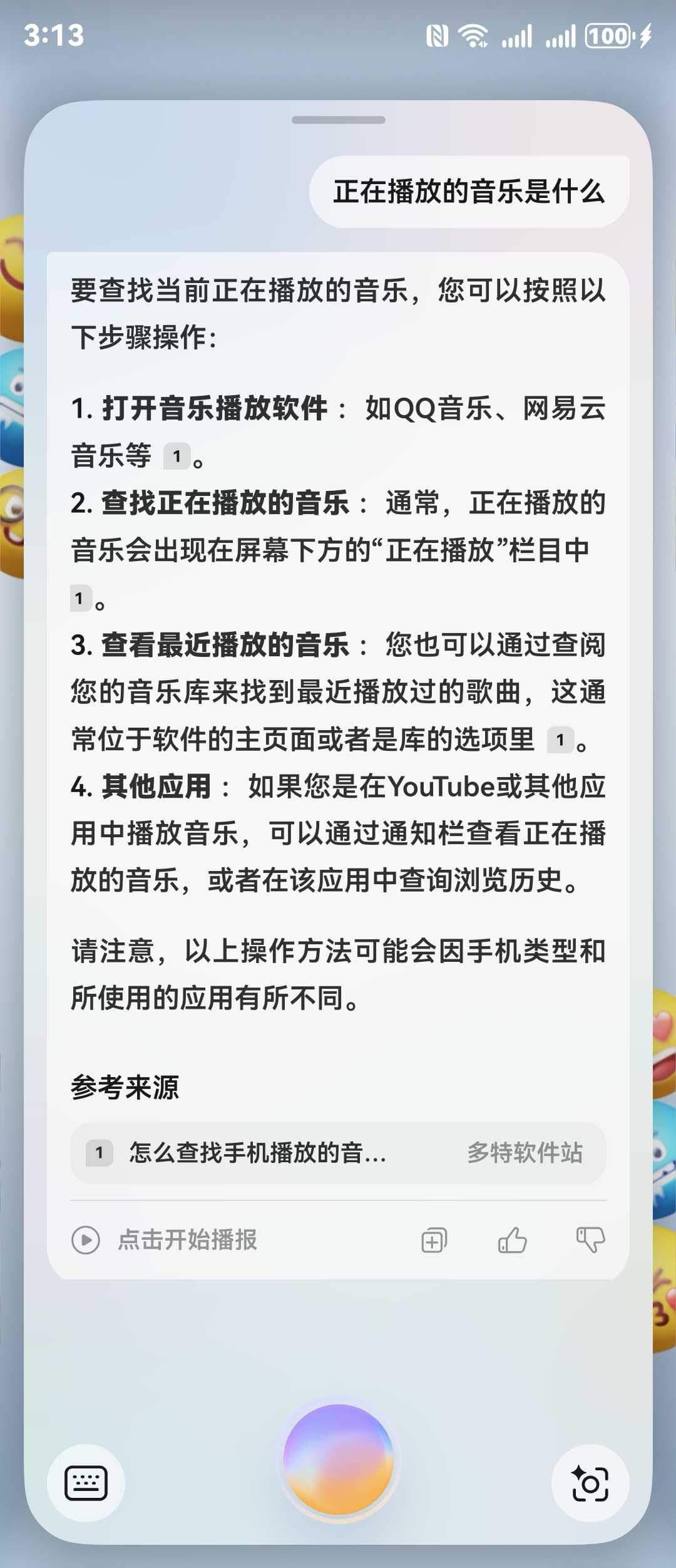Open the camera scan feature

pyautogui.click(x=590, y=1483)
